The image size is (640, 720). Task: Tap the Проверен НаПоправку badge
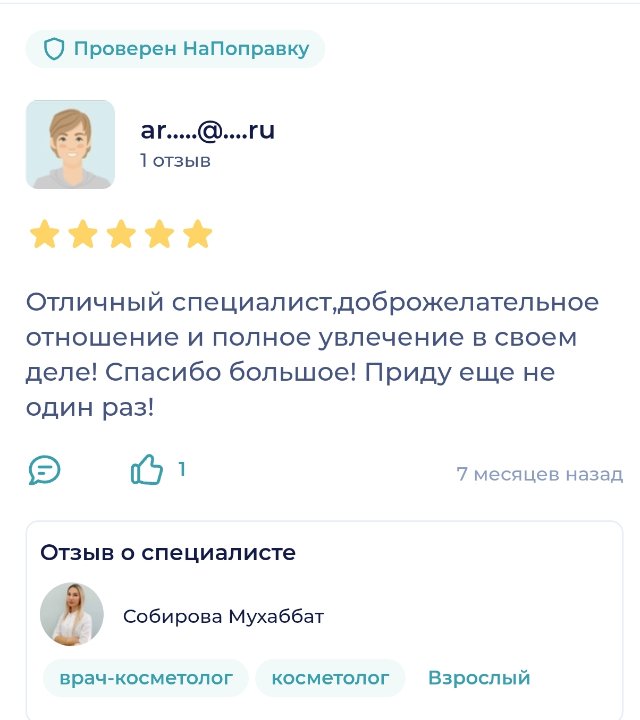coord(175,49)
